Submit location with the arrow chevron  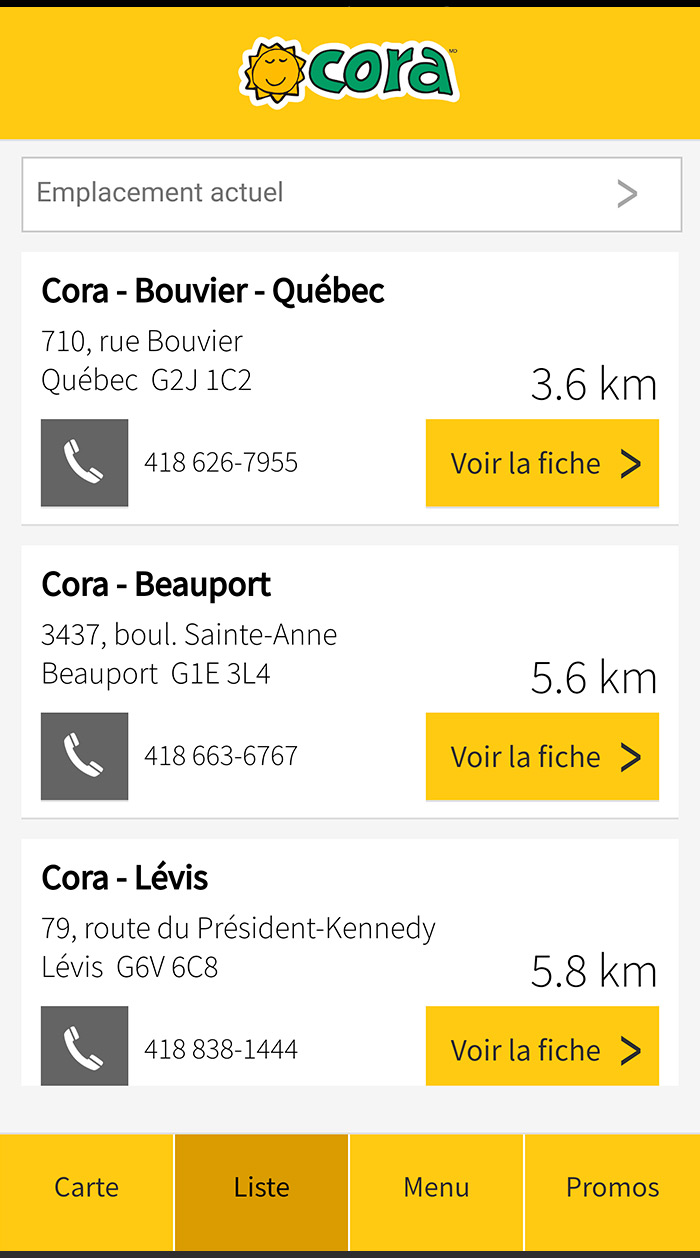tap(627, 194)
